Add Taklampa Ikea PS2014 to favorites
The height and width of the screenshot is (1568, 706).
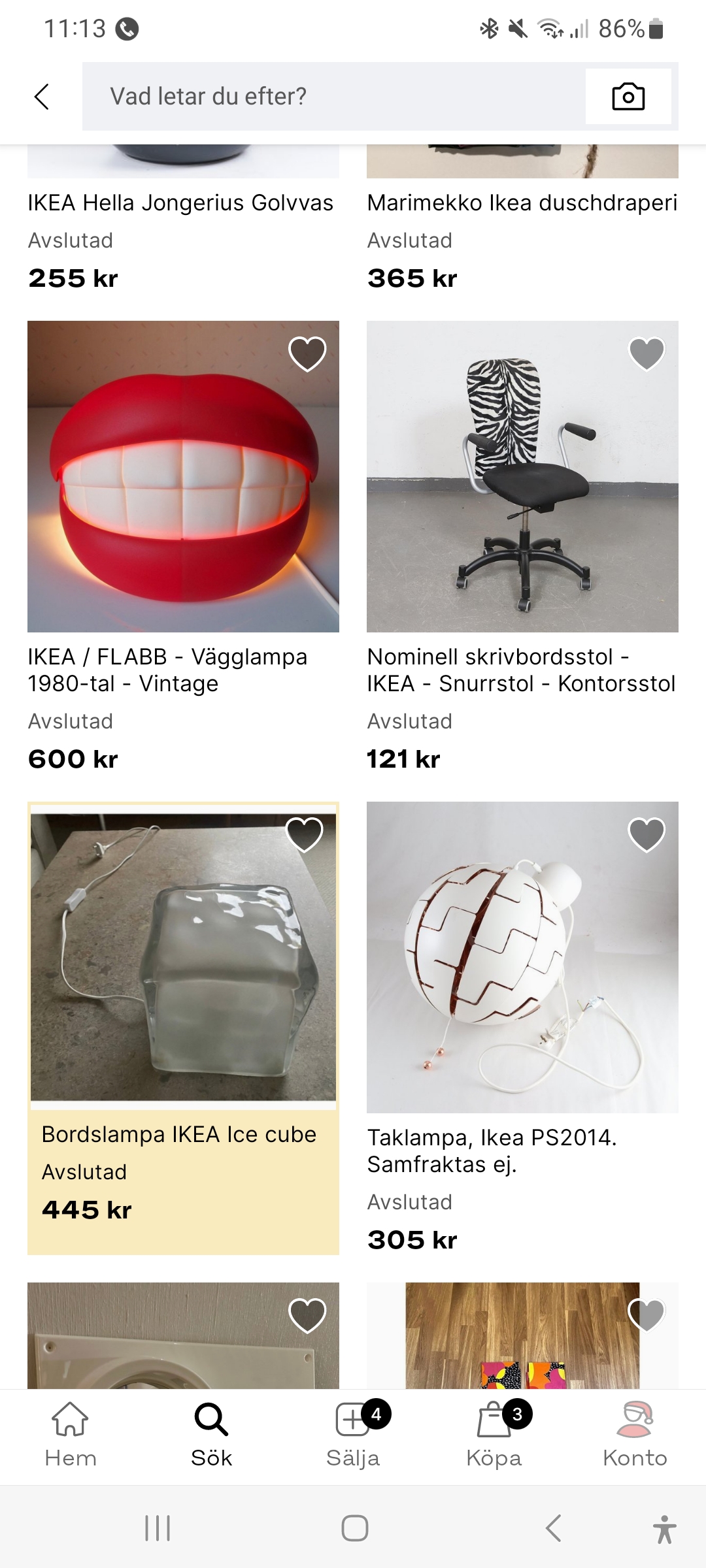[x=647, y=834]
